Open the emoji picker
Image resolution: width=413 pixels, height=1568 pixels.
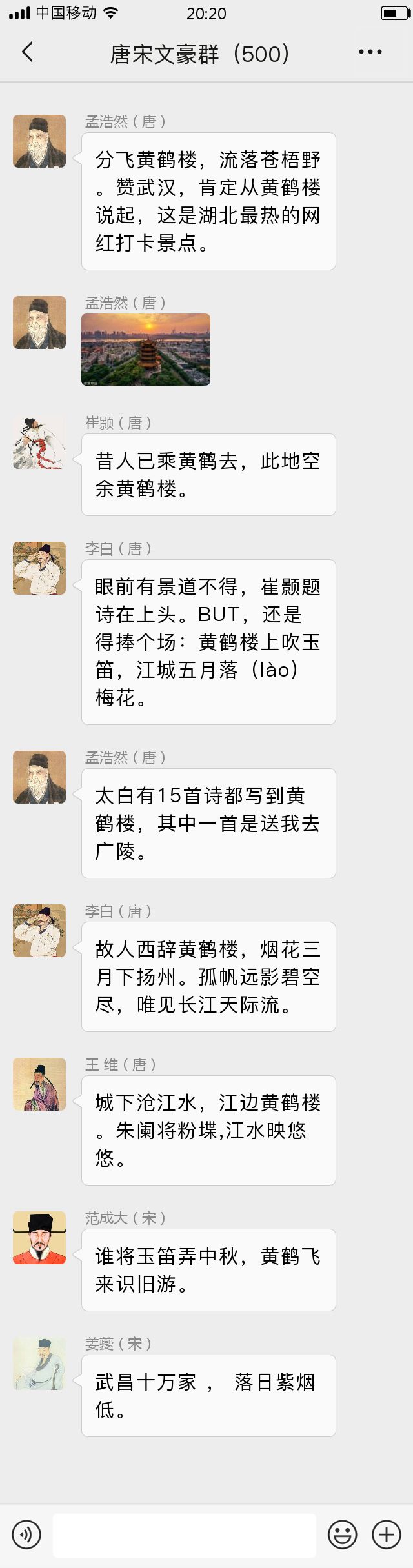coord(343,1534)
